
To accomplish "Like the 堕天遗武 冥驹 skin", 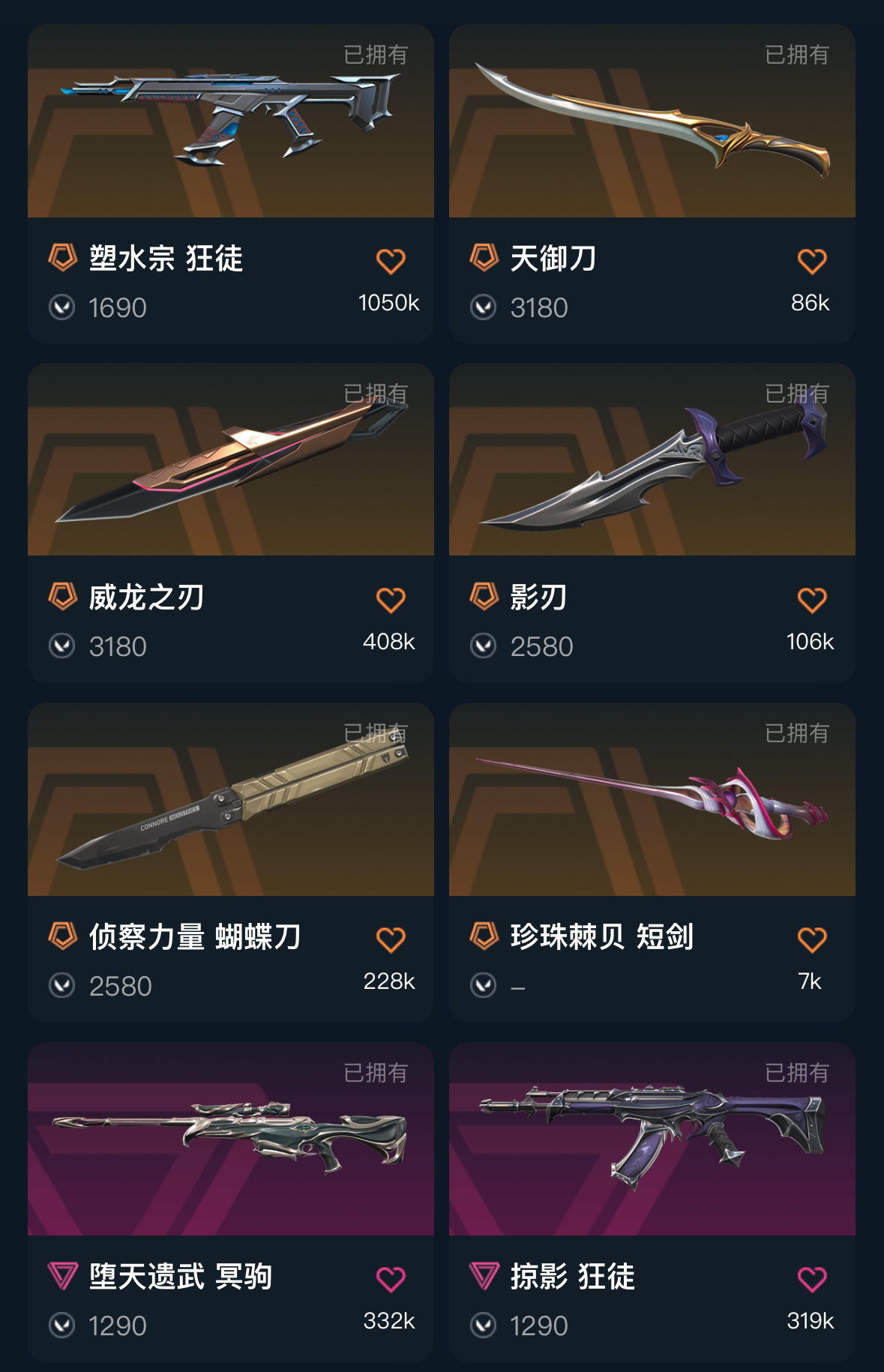I will (x=391, y=1279).
